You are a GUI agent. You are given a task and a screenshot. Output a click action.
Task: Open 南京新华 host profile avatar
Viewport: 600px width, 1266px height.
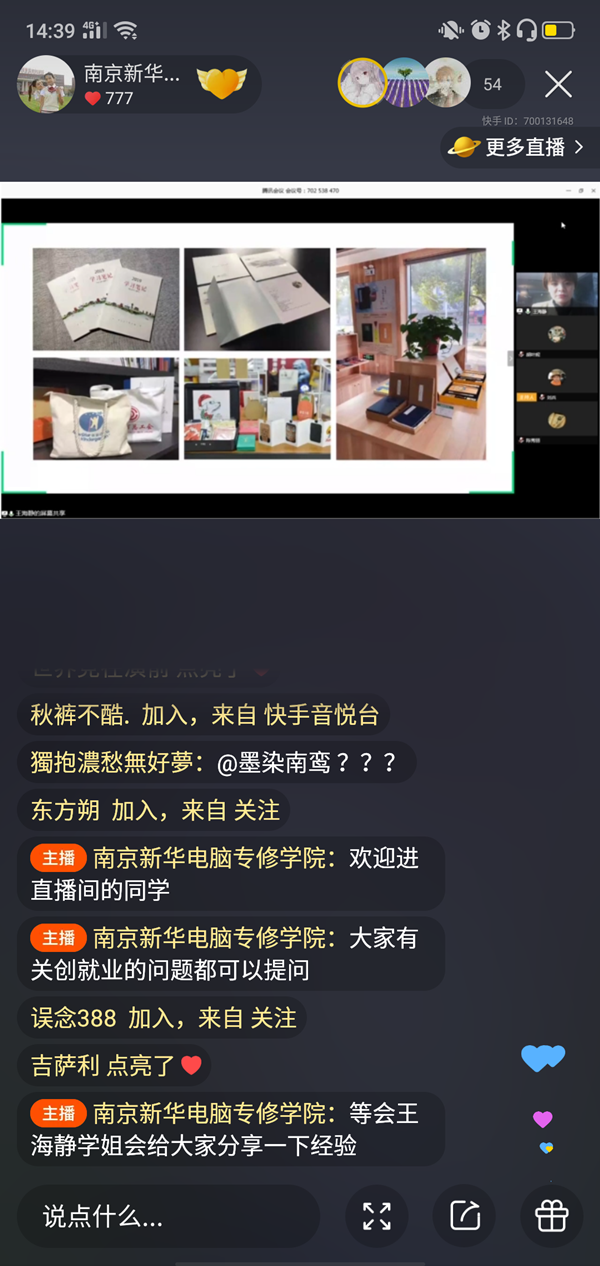pos(46,84)
